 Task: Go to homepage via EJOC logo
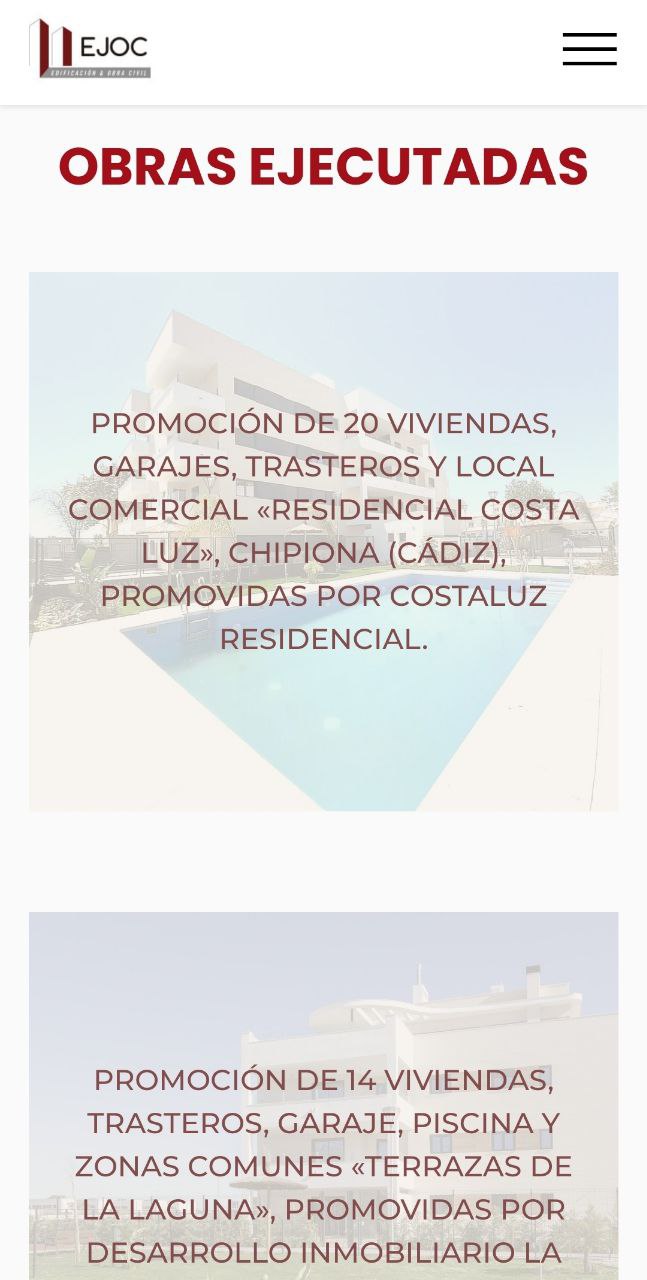[x=90, y=48]
